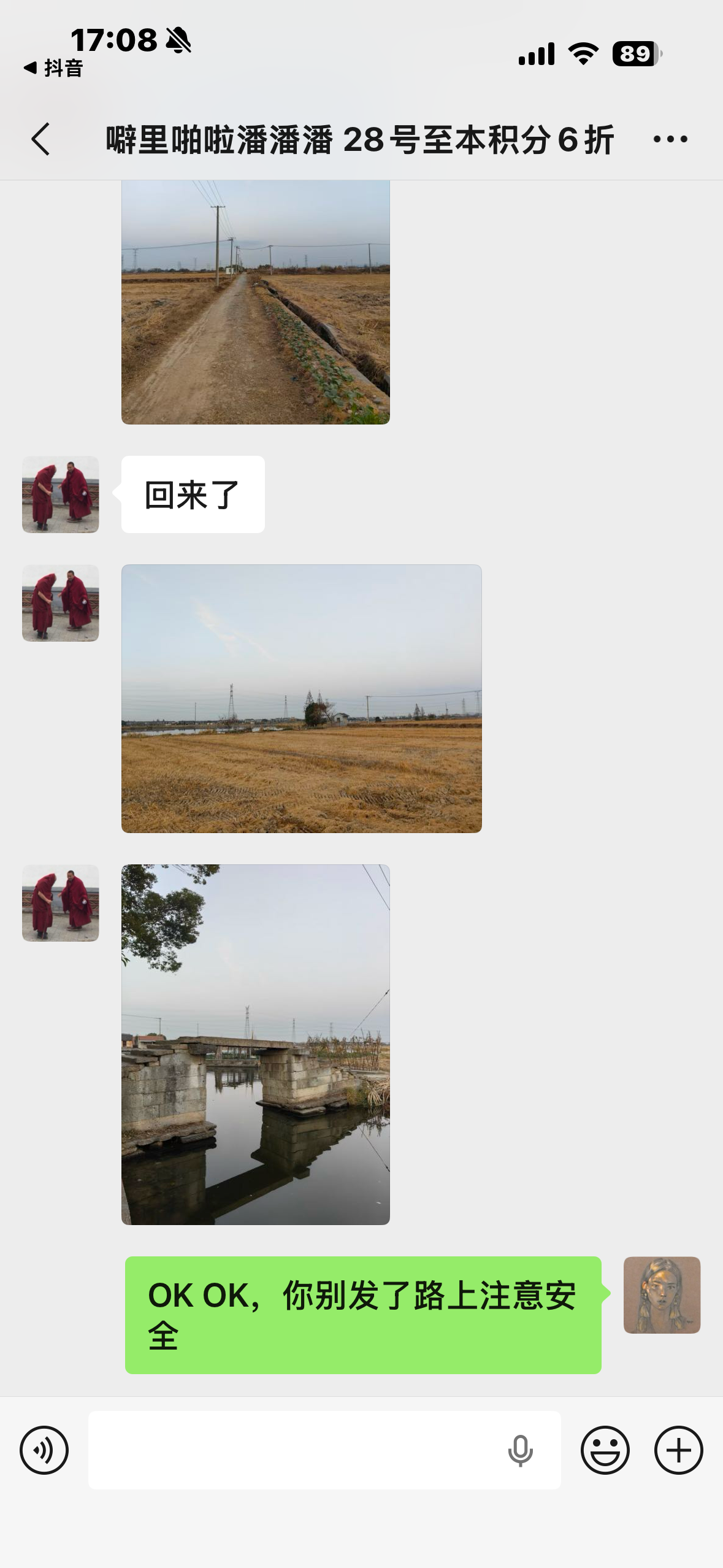Open my own profile avatar

(662, 1294)
